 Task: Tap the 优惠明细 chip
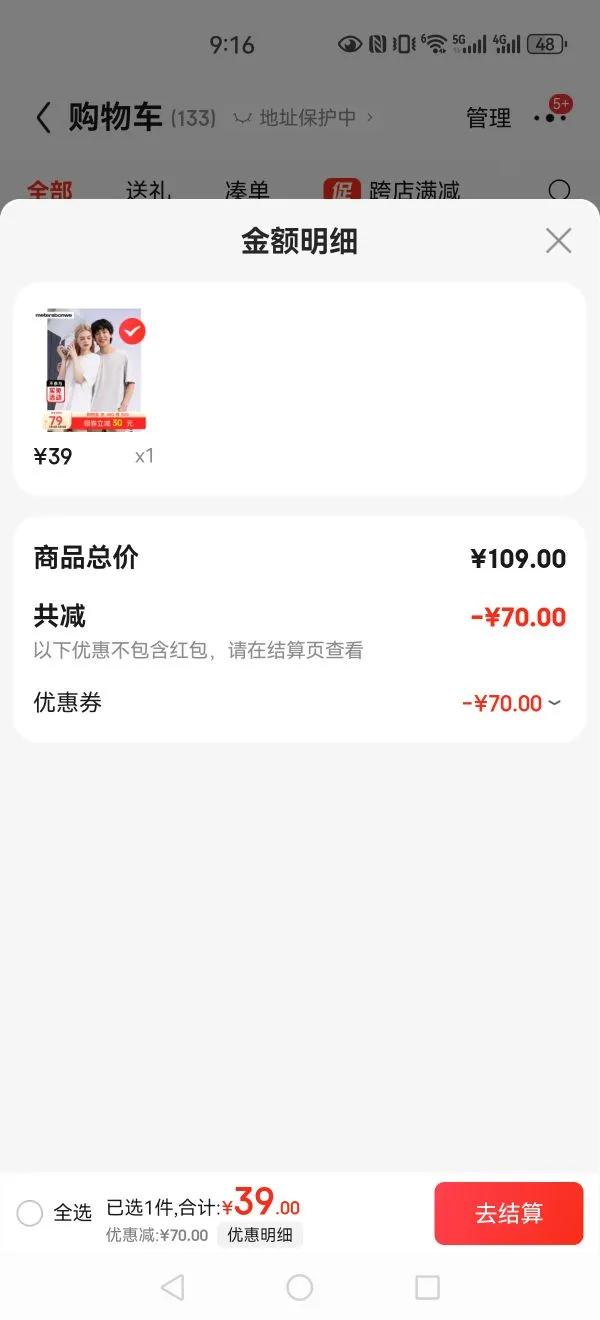pyautogui.click(x=260, y=1235)
